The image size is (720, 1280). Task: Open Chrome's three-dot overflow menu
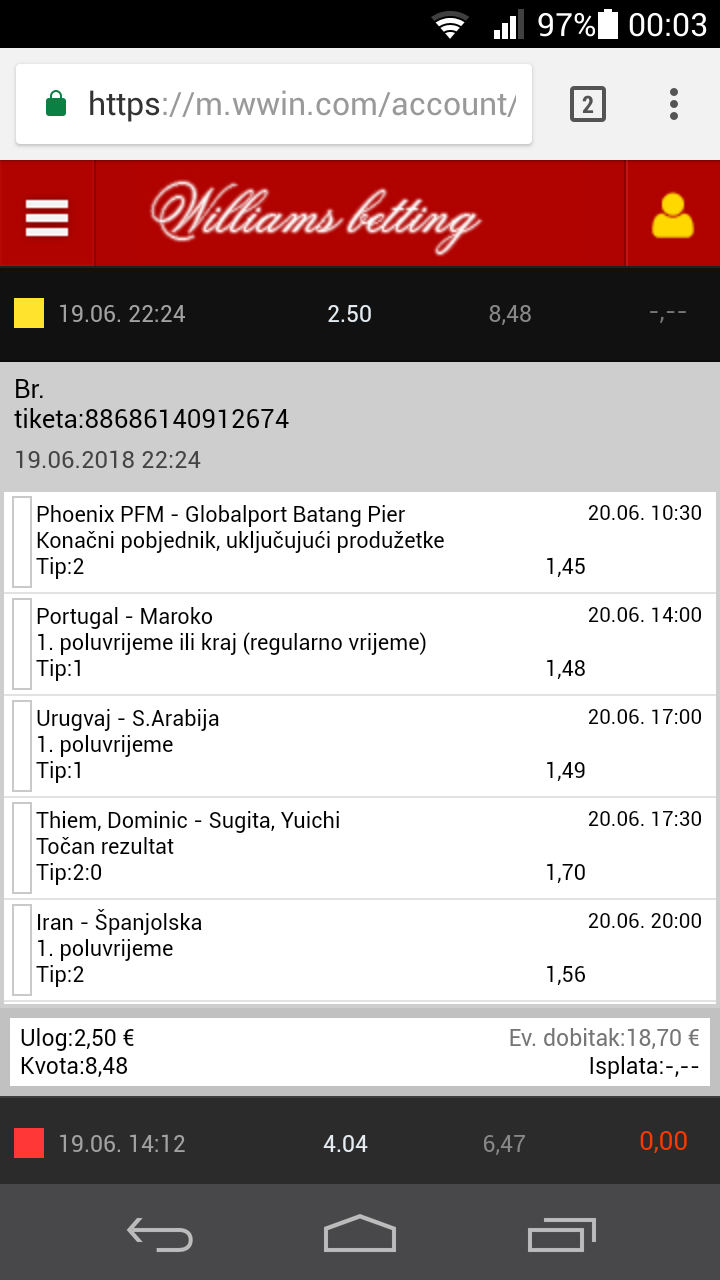point(674,104)
